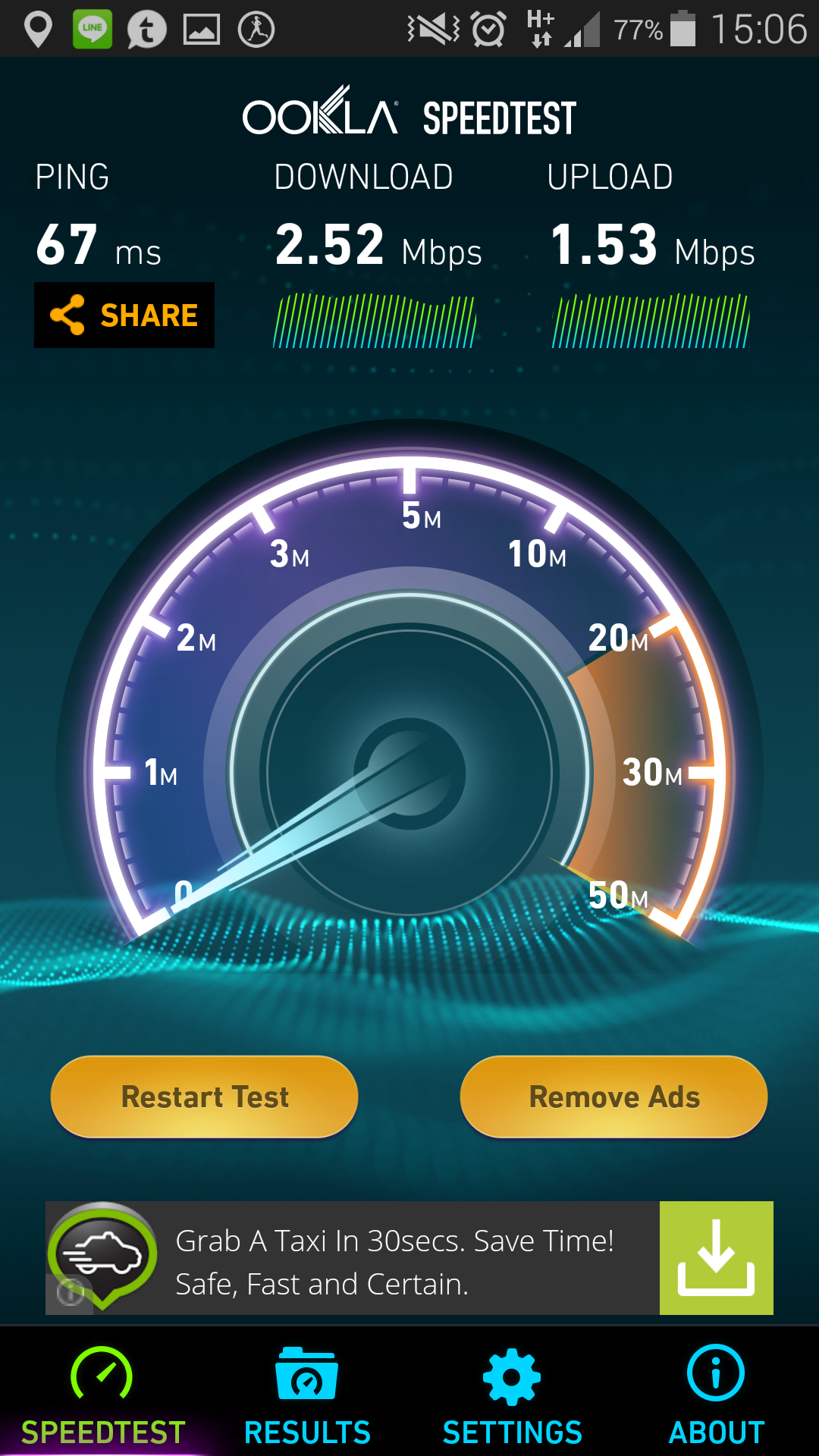Select the Speedtest tab

102,1395
